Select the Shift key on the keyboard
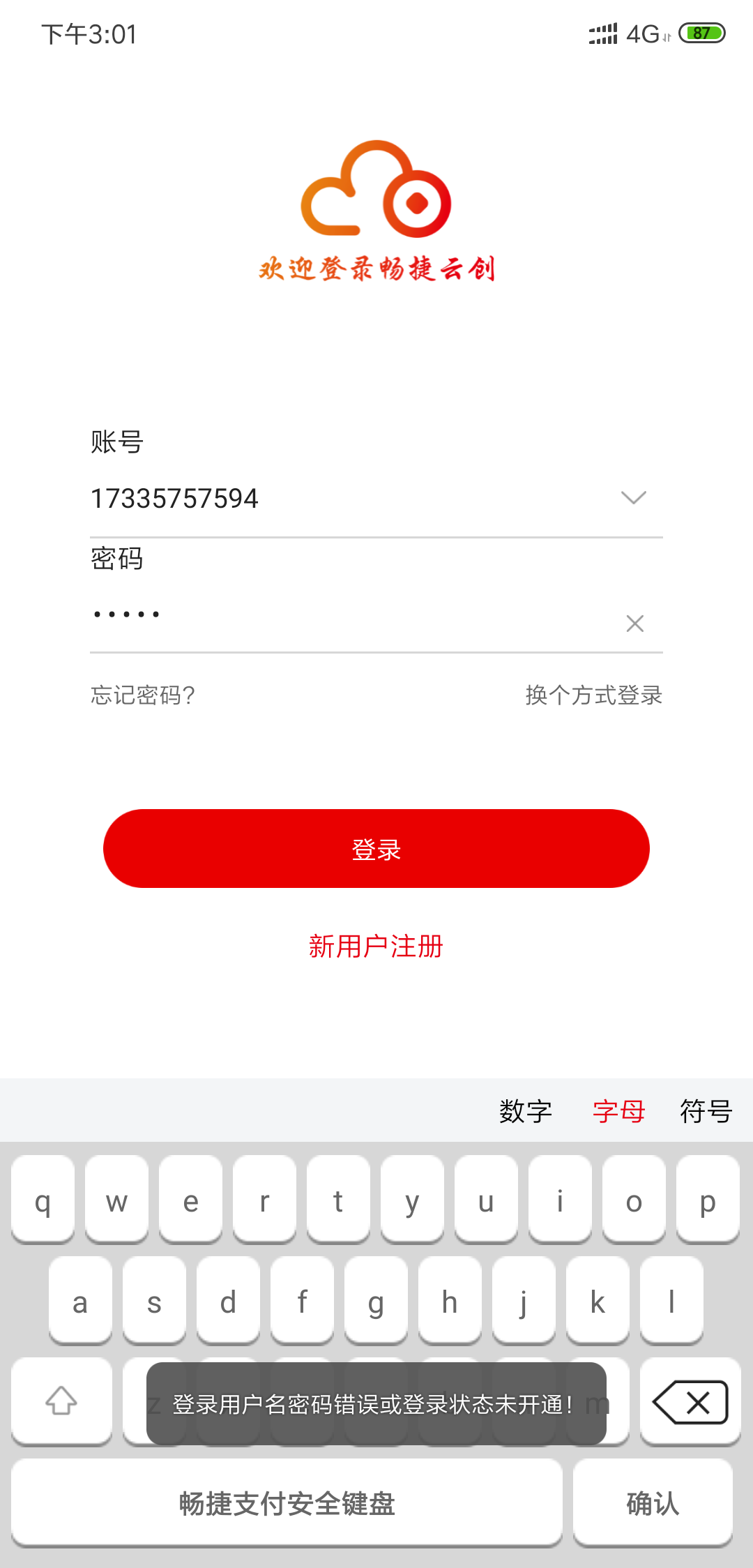Image resolution: width=753 pixels, height=1568 pixels. (x=61, y=1402)
